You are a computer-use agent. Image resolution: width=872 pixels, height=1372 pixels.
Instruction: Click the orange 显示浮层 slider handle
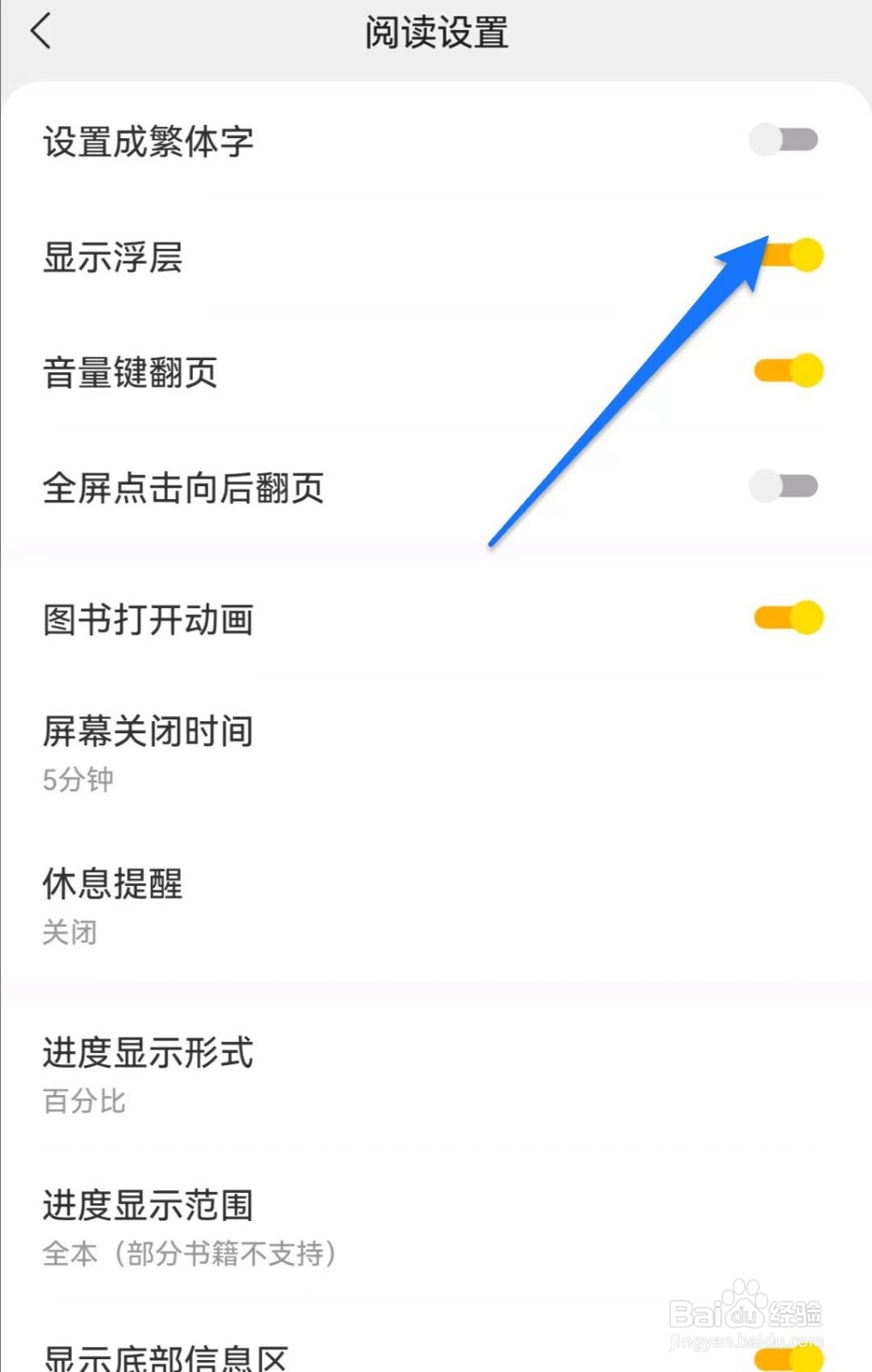pos(808,255)
